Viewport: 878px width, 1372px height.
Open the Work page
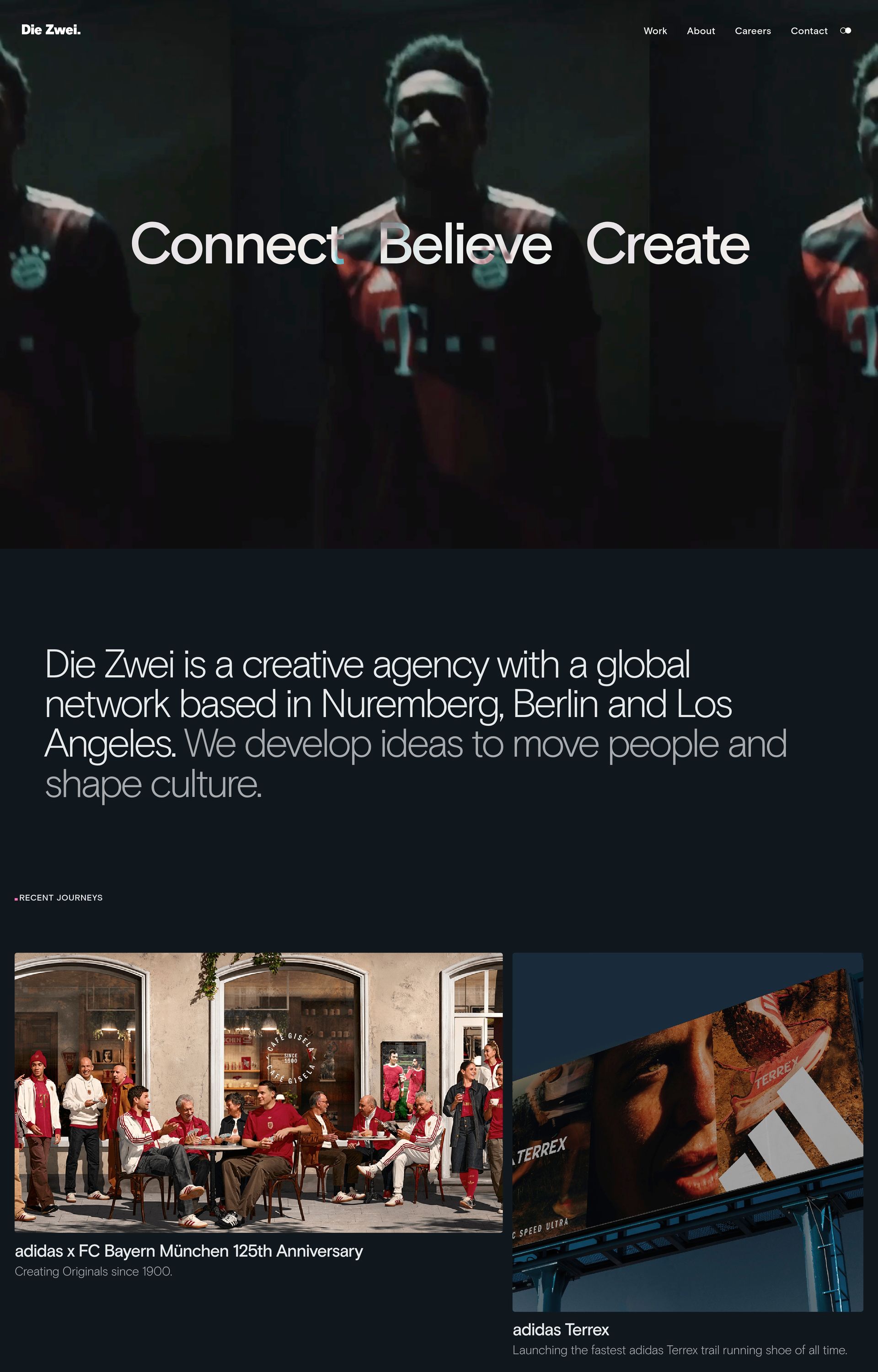pyautogui.click(x=654, y=31)
